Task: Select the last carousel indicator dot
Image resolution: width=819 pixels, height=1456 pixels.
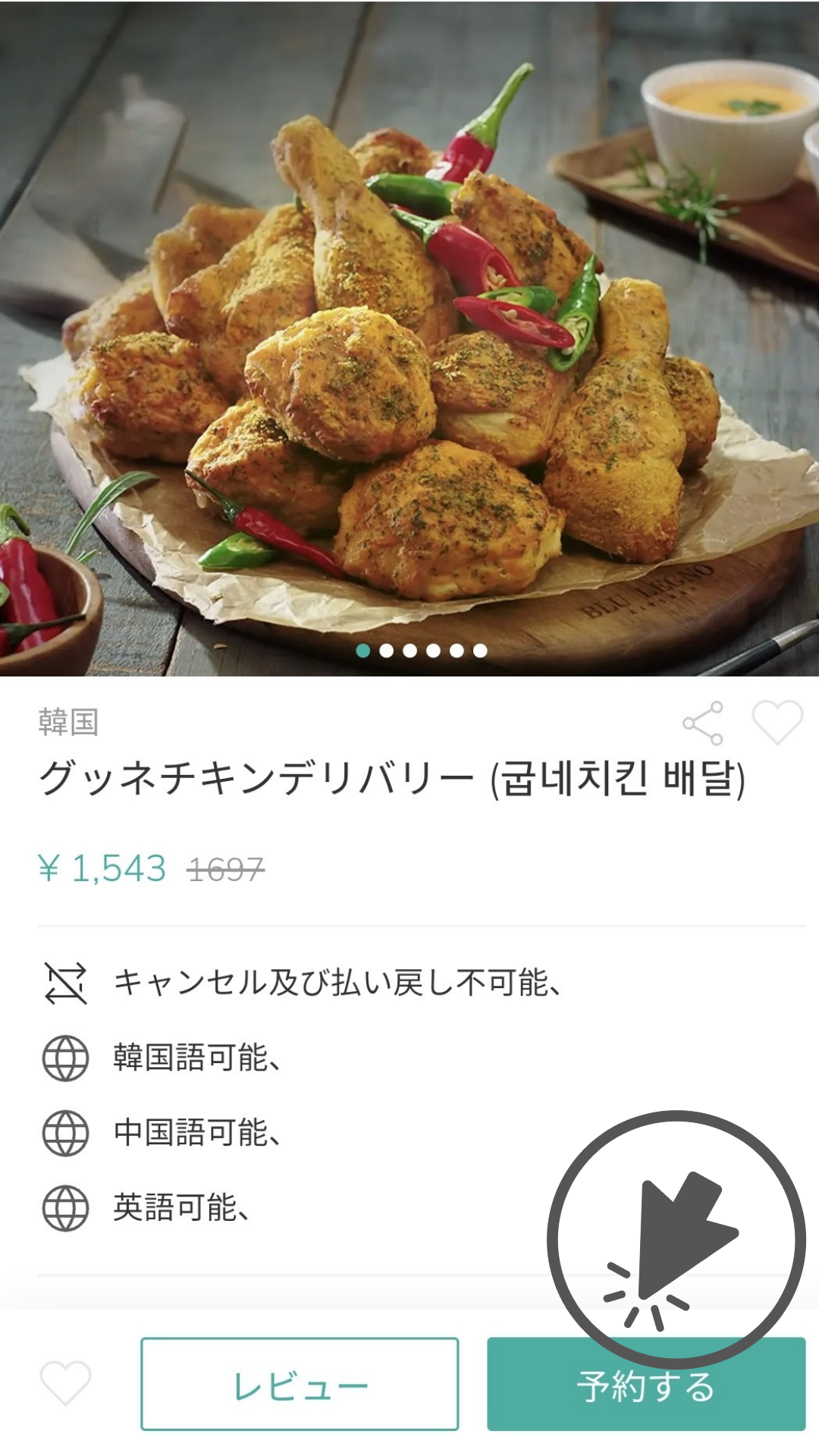Action: pyautogui.click(x=479, y=650)
